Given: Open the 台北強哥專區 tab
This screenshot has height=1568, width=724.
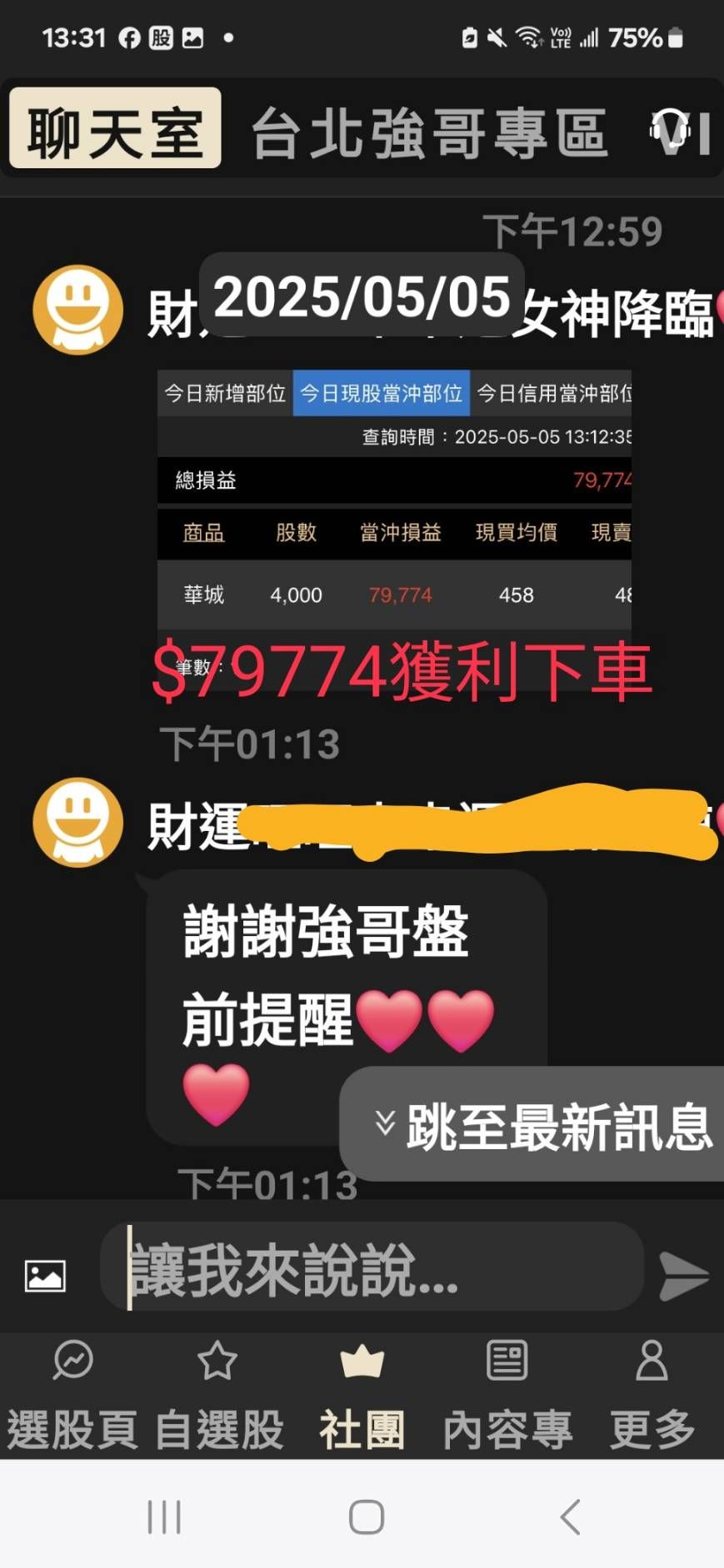Looking at the screenshot, I should (429, 132).
